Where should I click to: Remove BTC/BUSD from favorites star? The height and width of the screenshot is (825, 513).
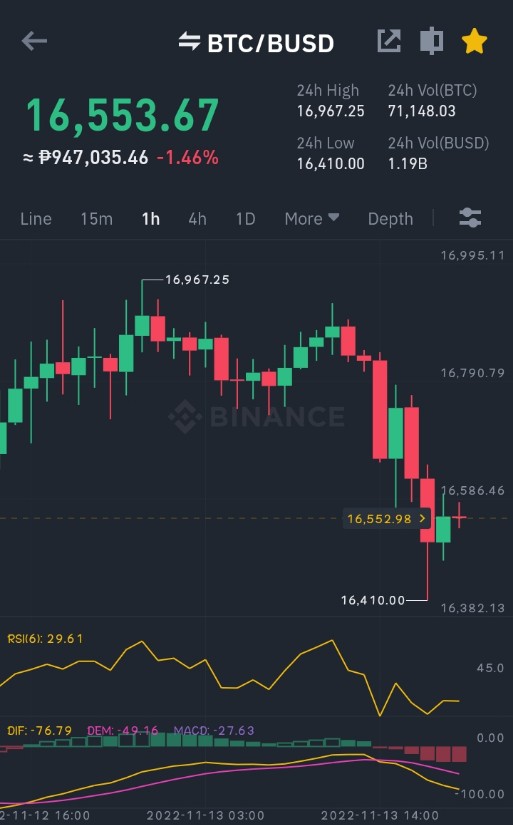coord(474,41)
